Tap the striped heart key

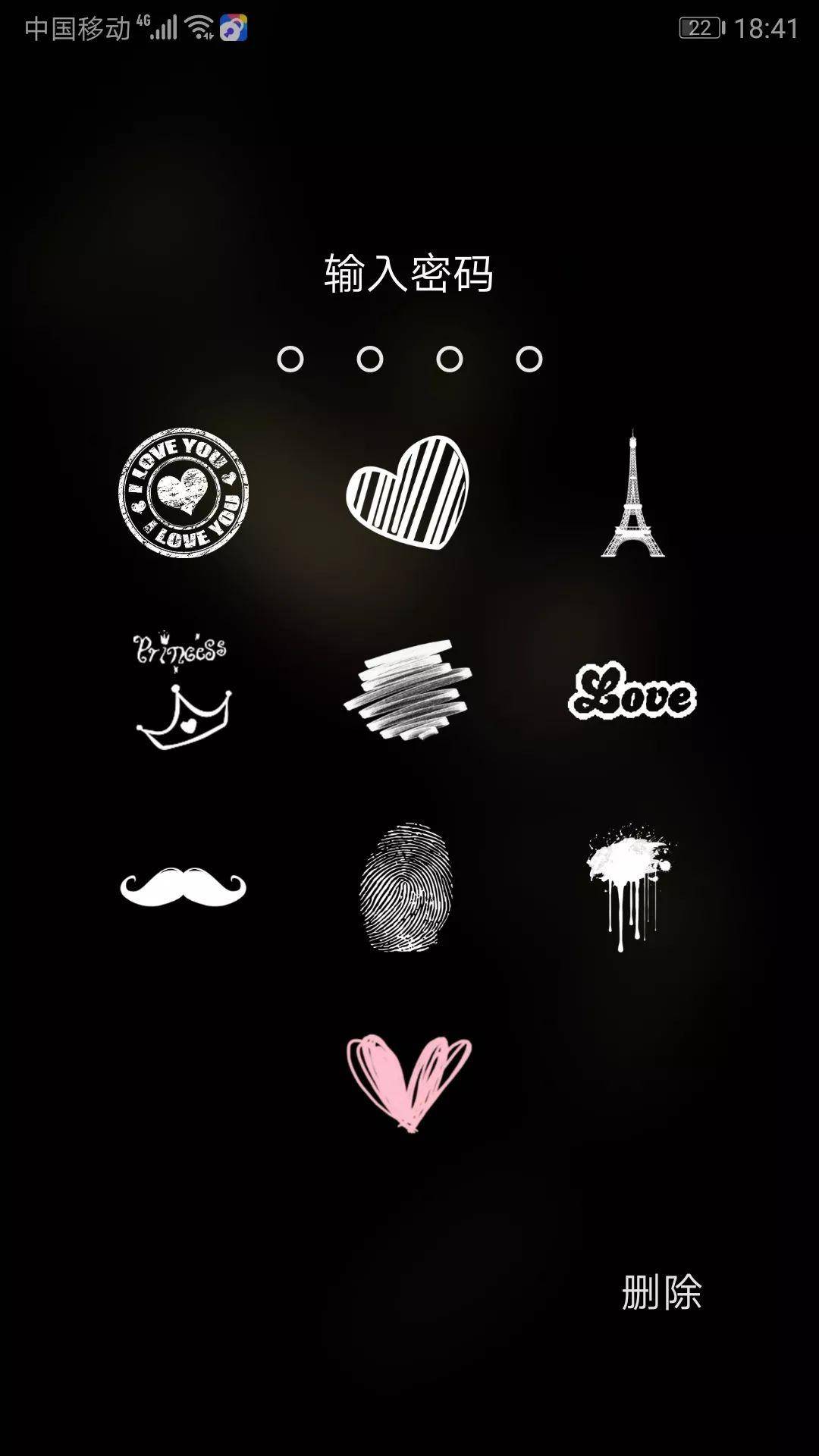tap(408, 493)
